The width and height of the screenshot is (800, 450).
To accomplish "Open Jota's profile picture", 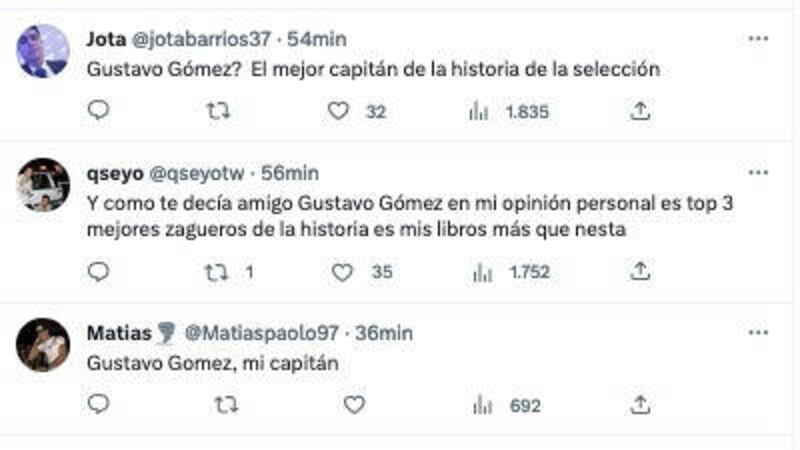I will 43,51.
